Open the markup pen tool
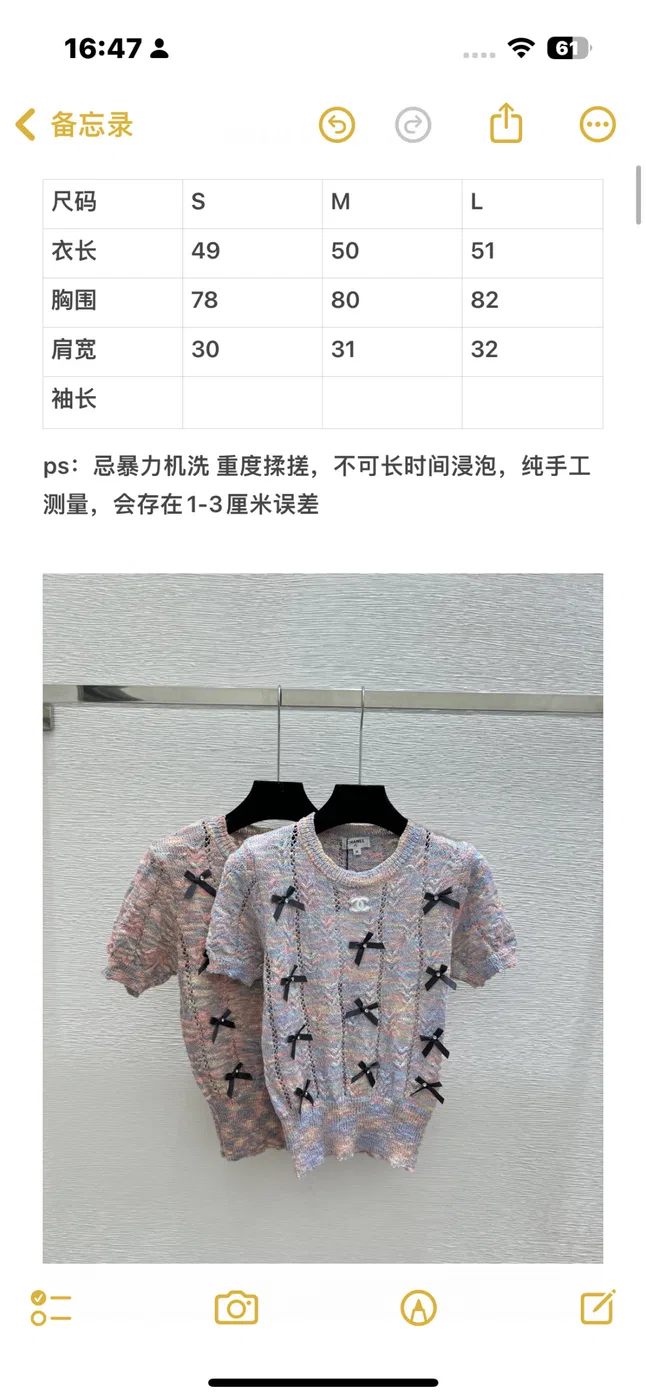Screen dimensions: 646x1400 (x=419, y=1307)
